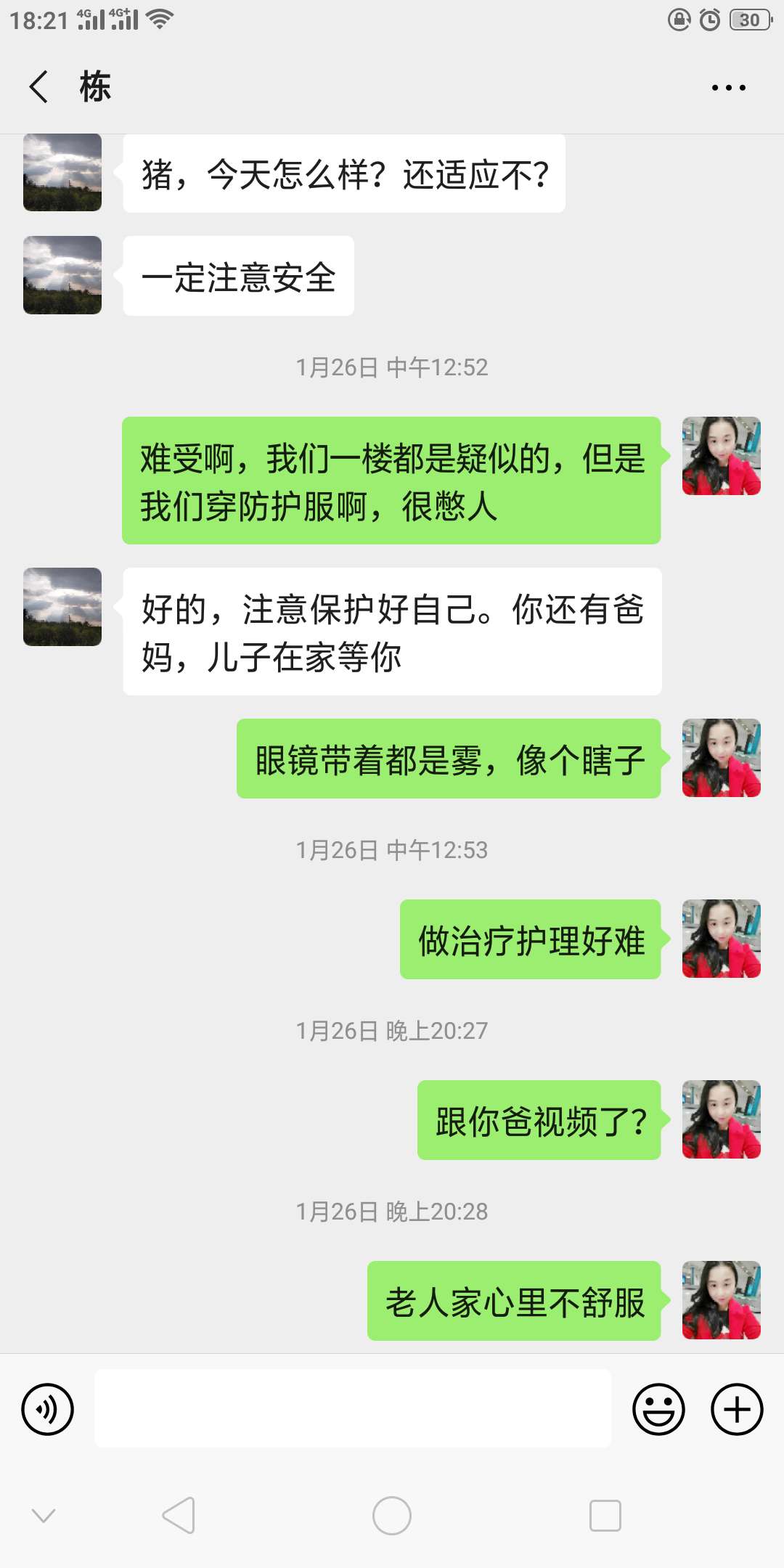
Task: Go back from the chat with 栋
Action: (x=39, y=87)
